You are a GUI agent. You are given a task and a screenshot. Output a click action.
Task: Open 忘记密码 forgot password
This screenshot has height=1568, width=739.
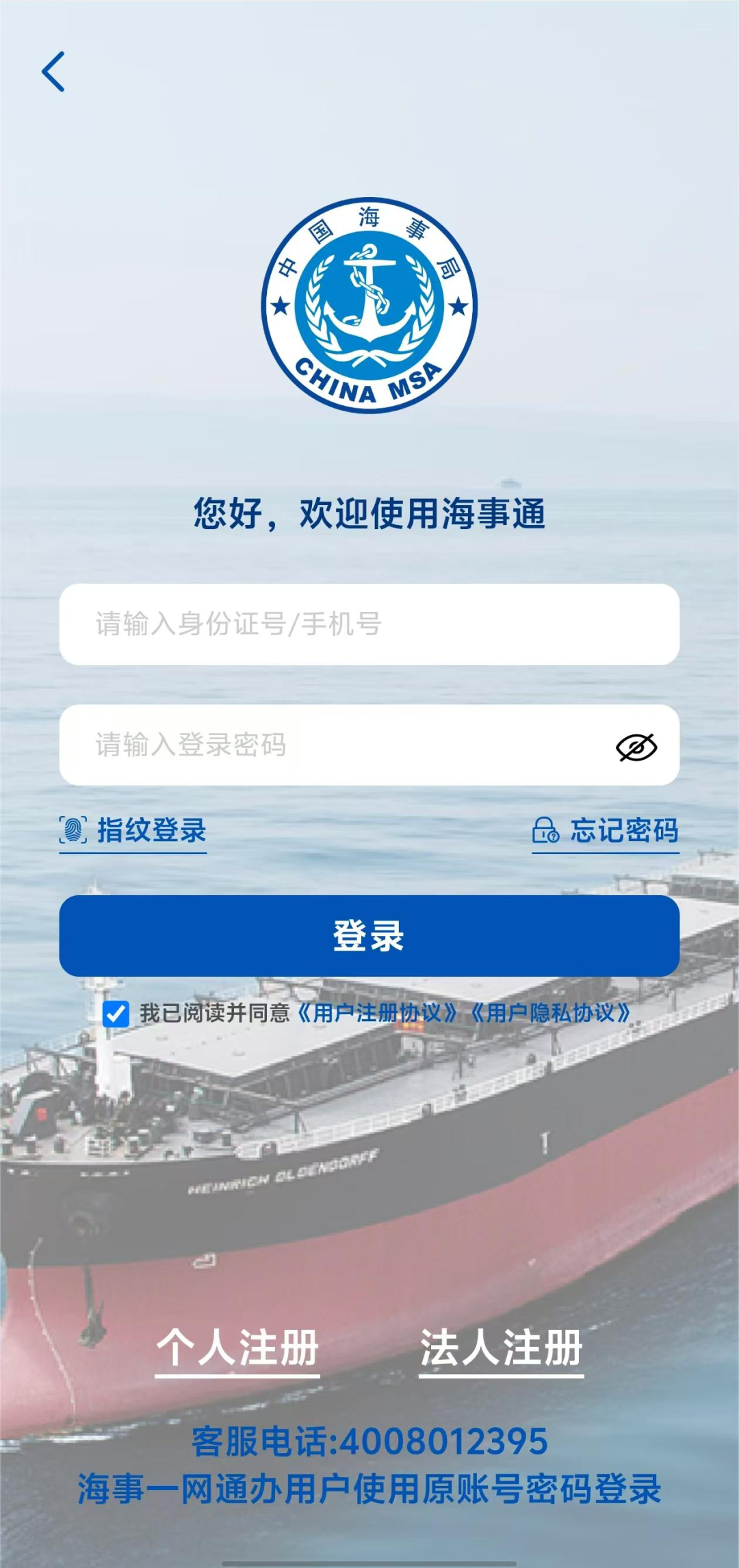pos(606,831)
